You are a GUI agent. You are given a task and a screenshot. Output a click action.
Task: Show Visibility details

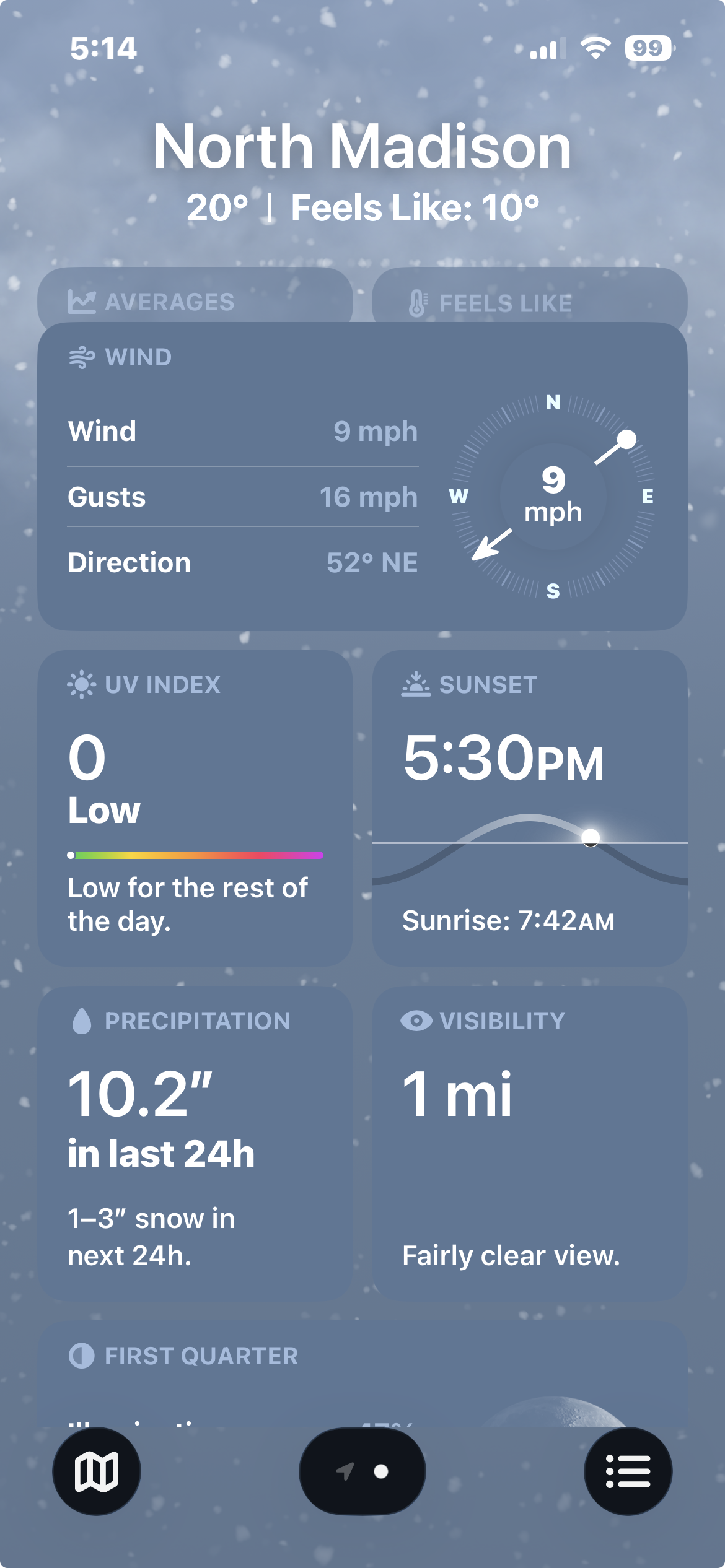coord(530,1144)
